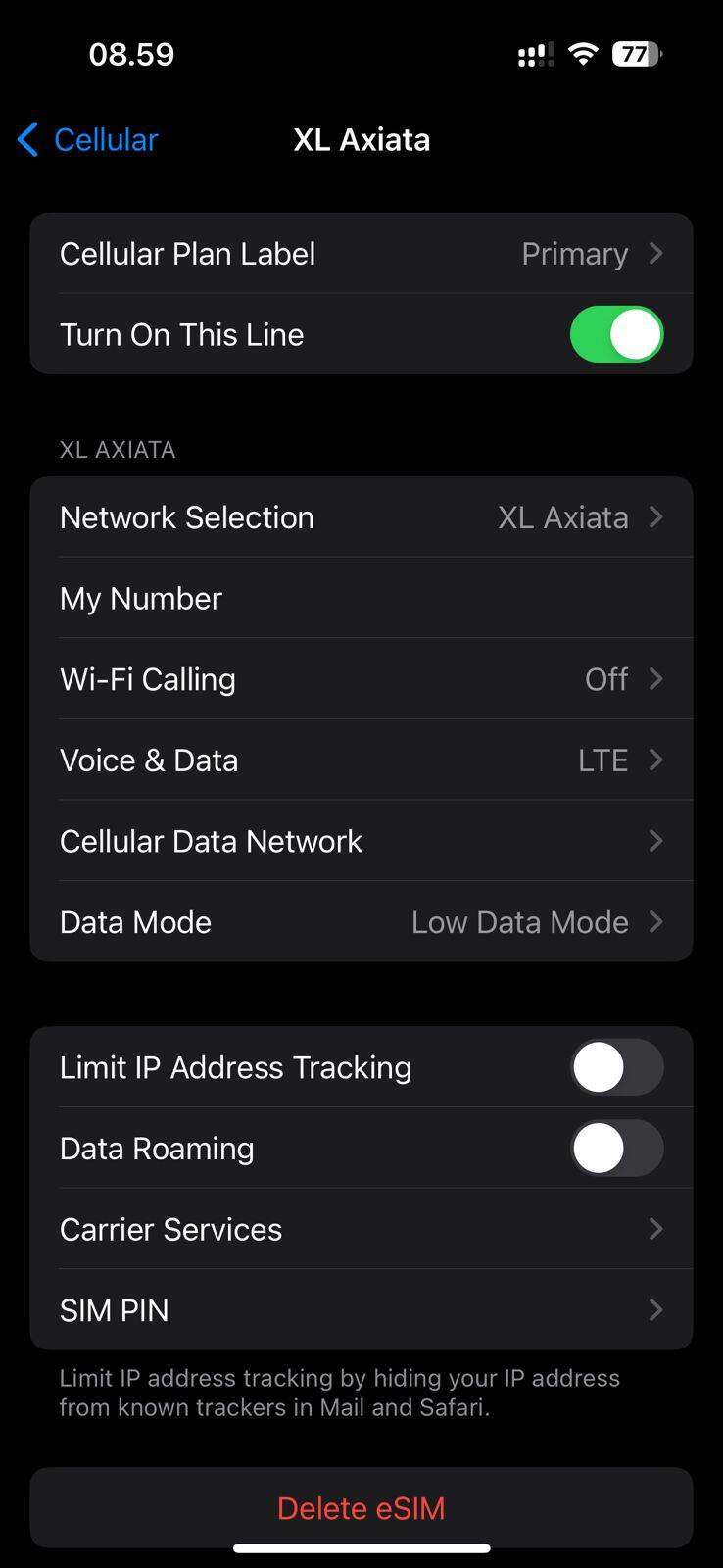Tap the Delete eSIM button
Screen dimensions: 723x1568
pos(361,1507)
